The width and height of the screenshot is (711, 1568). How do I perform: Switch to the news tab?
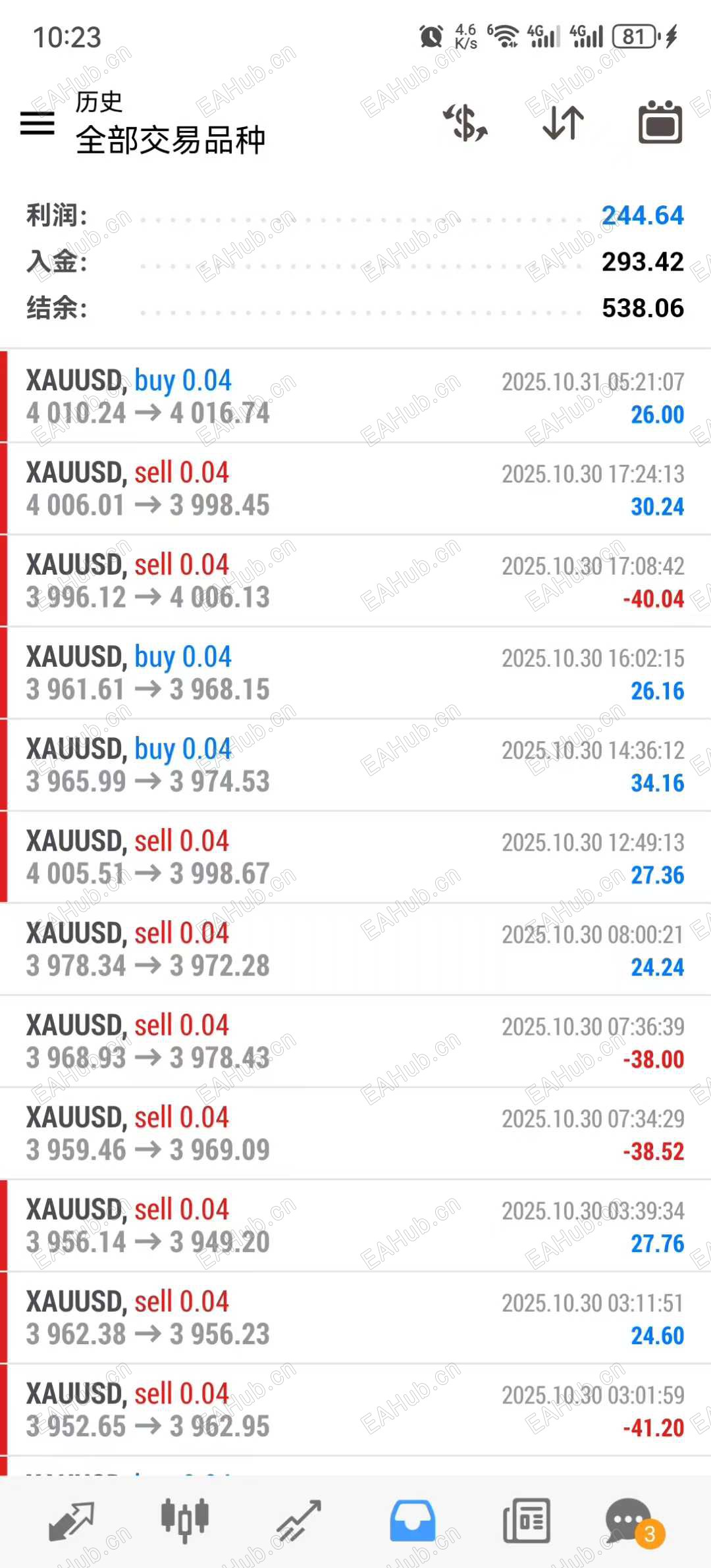point(526,1521)
